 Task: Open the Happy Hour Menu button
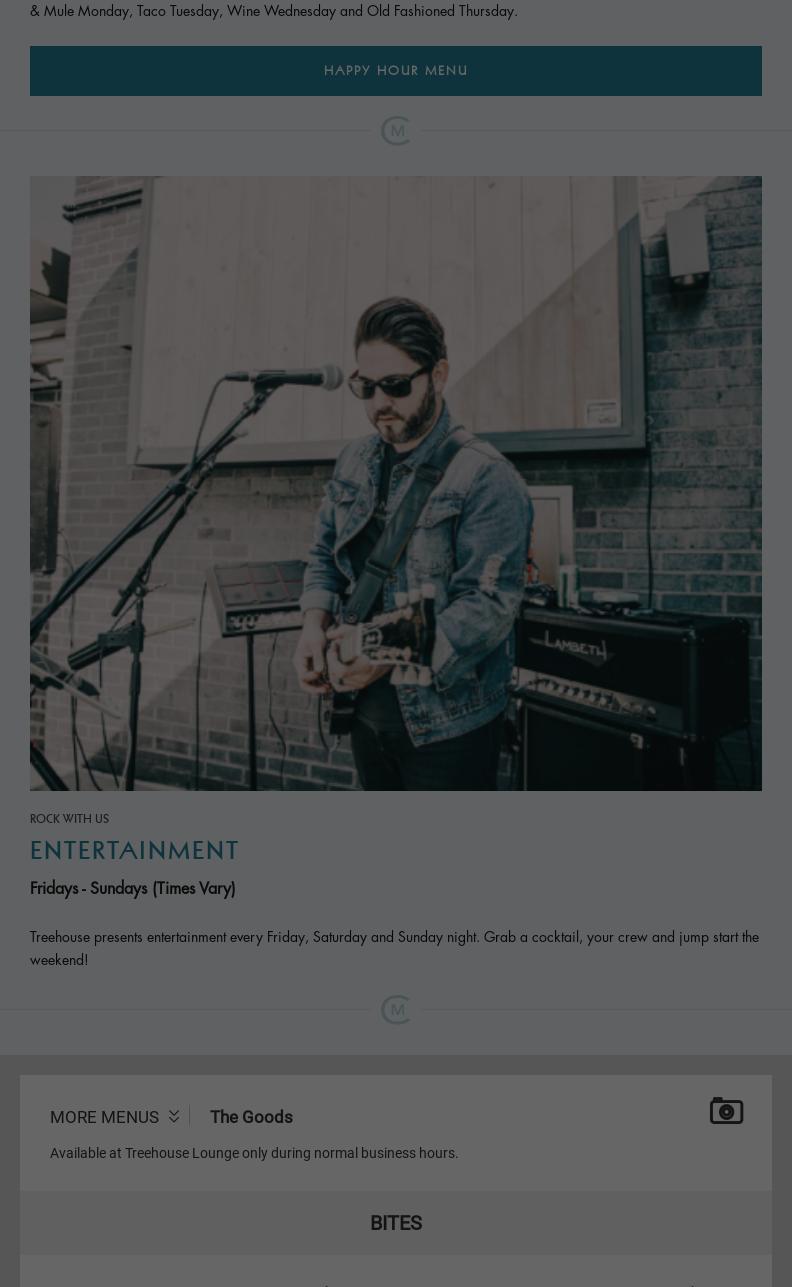click(395, 71)
